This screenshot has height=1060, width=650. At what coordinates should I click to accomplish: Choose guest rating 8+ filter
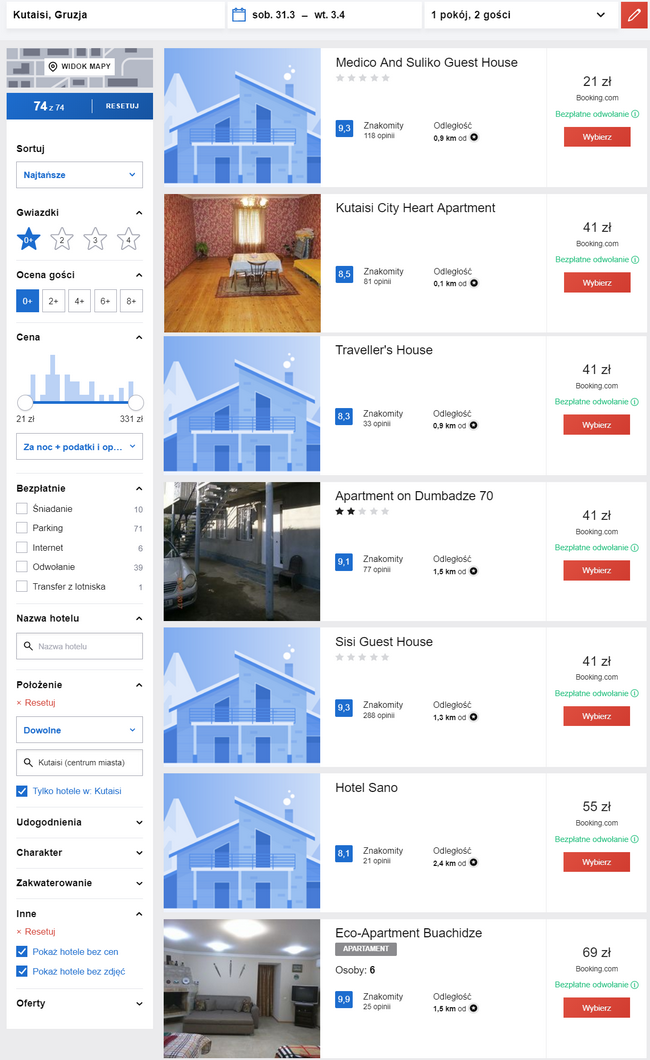131,301
